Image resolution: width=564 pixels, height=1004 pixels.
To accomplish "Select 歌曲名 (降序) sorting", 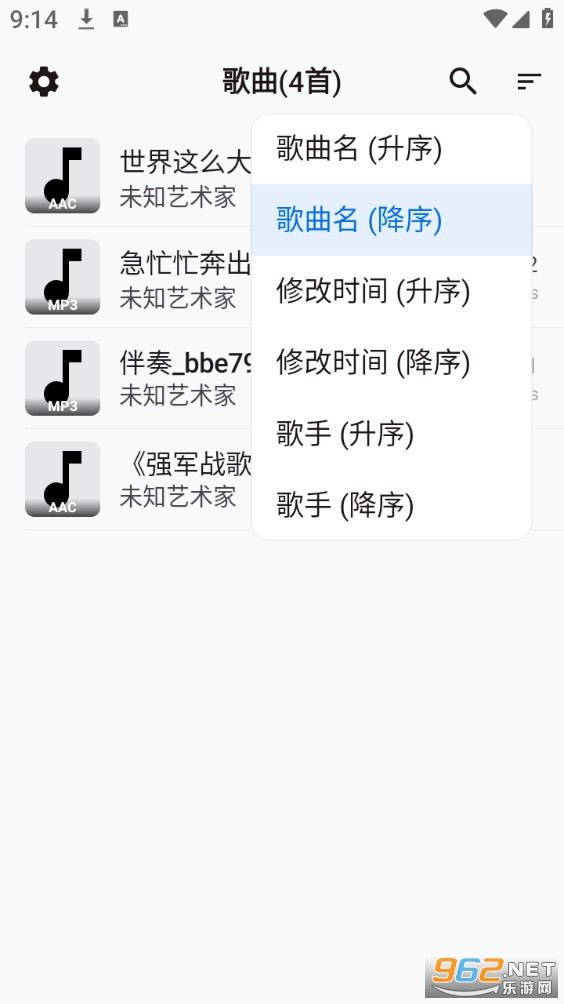I will (x=391, y=220).
